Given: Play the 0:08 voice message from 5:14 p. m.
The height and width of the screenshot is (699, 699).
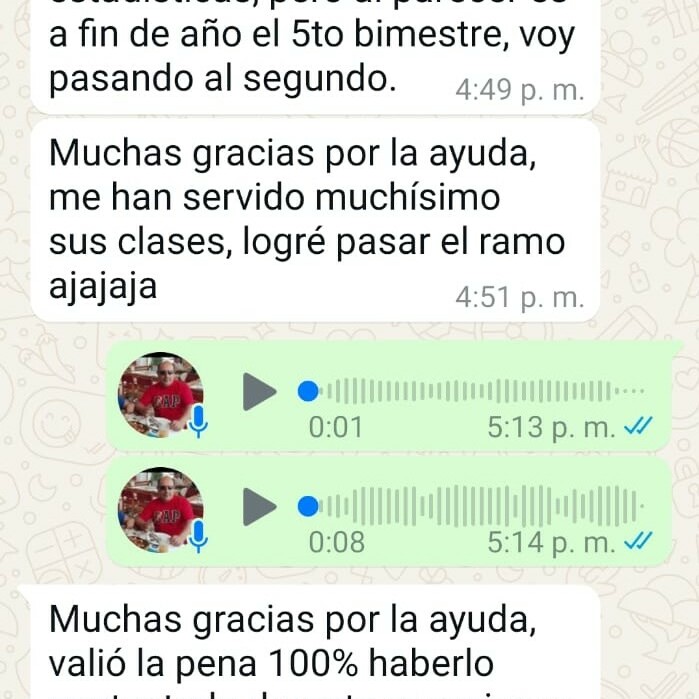Looking at the screenshot, I should (x=258, y=507).
